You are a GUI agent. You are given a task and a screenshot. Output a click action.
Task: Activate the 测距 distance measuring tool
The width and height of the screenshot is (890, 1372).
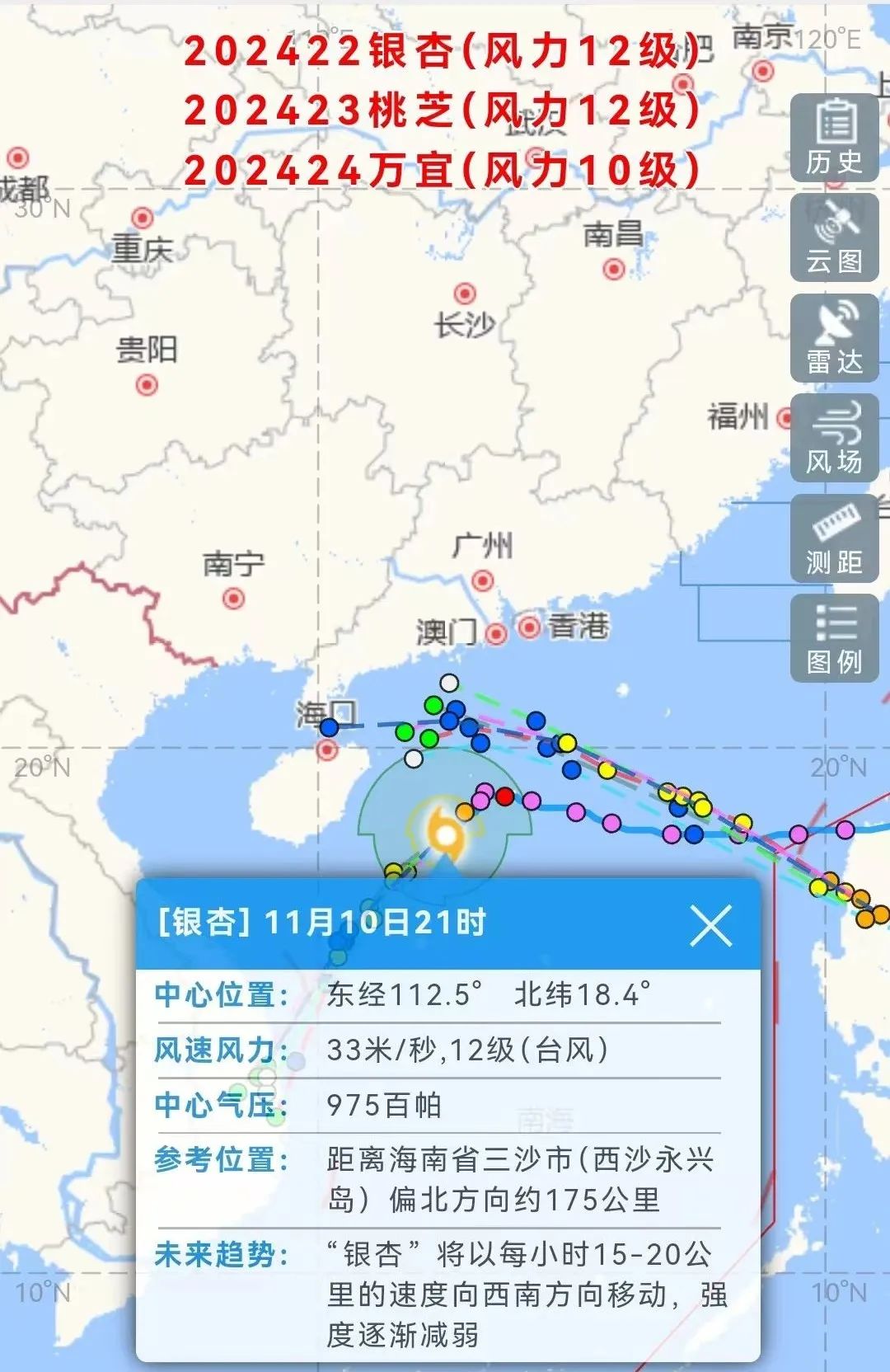tap(835, 538)
